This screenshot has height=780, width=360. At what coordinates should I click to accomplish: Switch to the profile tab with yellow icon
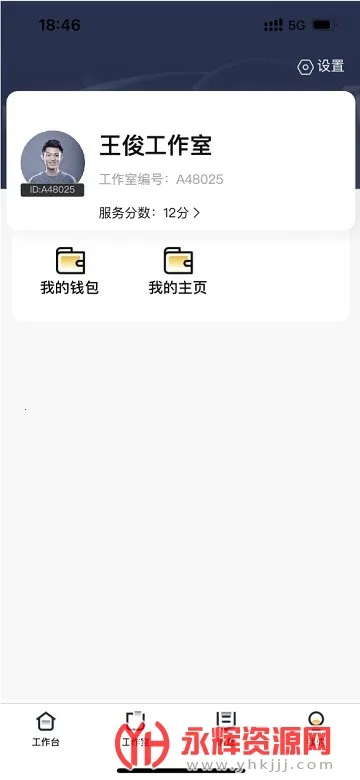pyautogui.click(x=316, y=729)
